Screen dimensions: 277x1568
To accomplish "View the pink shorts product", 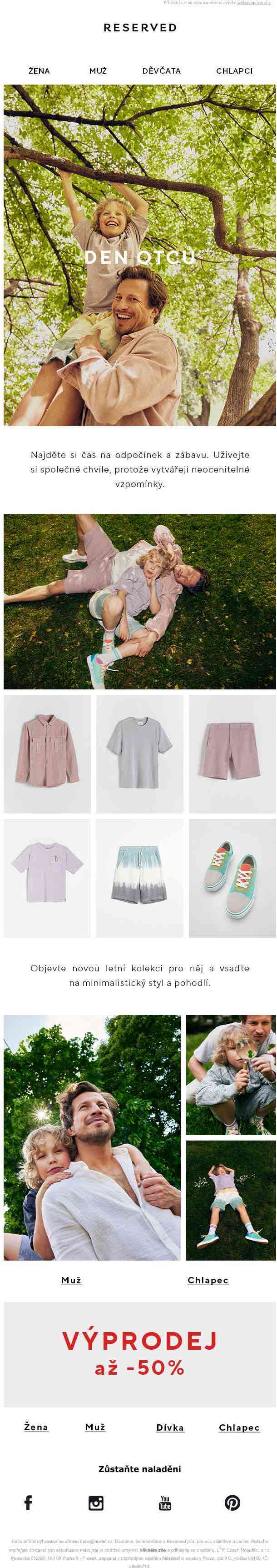I will tap(232, 754).
